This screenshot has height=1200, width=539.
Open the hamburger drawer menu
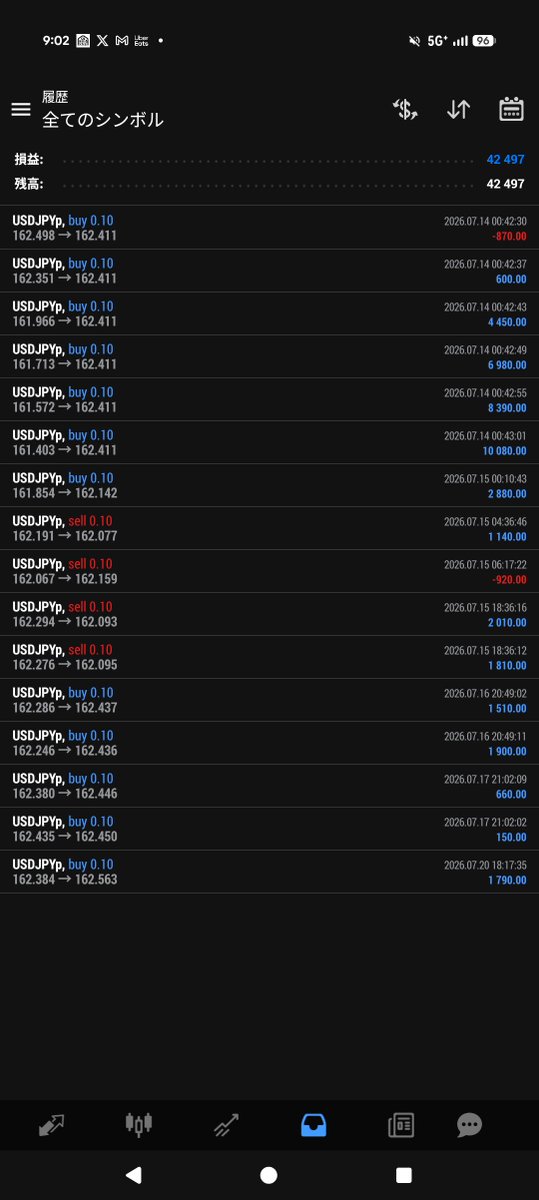(21, 110)
